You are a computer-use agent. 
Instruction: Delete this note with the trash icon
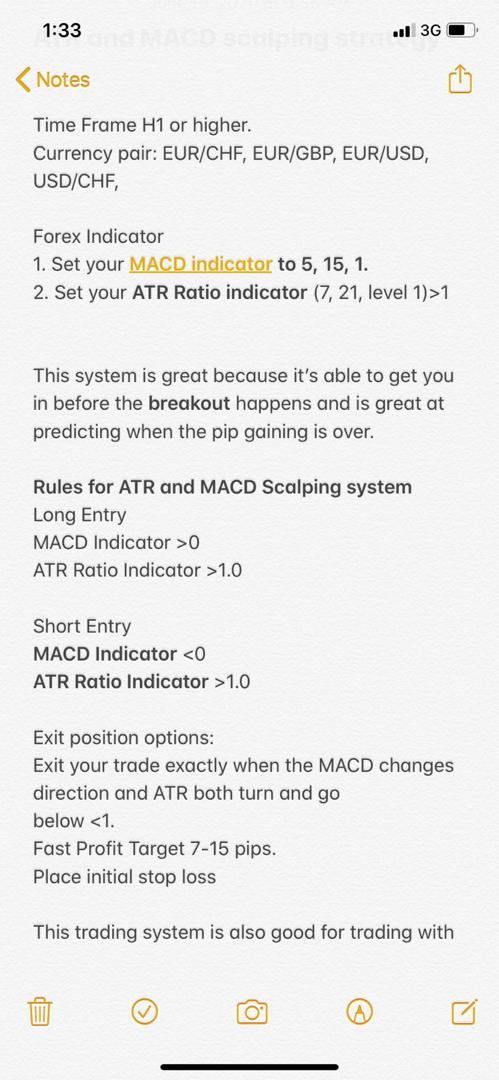pos(40,1011)
